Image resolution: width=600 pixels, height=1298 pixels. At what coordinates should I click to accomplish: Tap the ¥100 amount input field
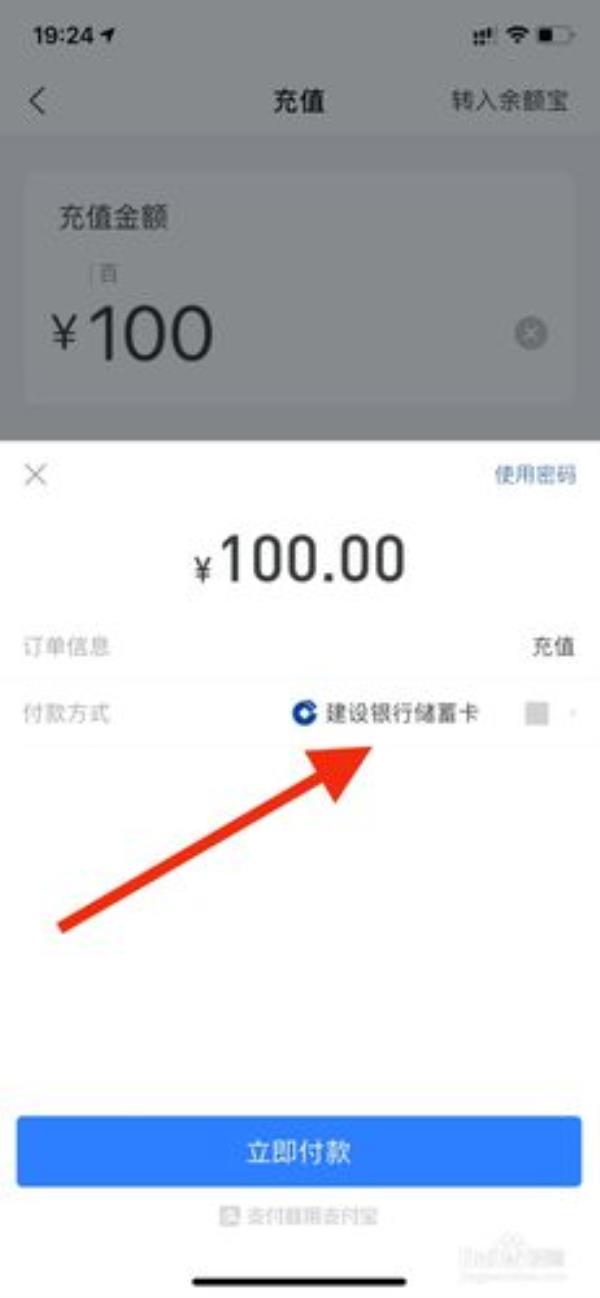280,333
